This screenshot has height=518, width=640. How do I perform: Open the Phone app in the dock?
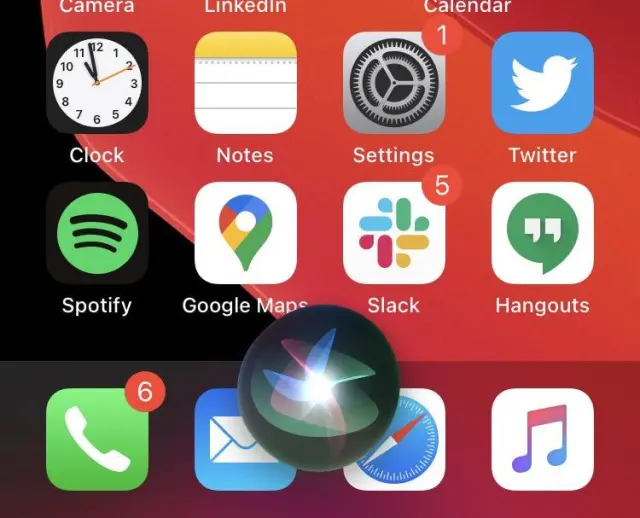97,440
